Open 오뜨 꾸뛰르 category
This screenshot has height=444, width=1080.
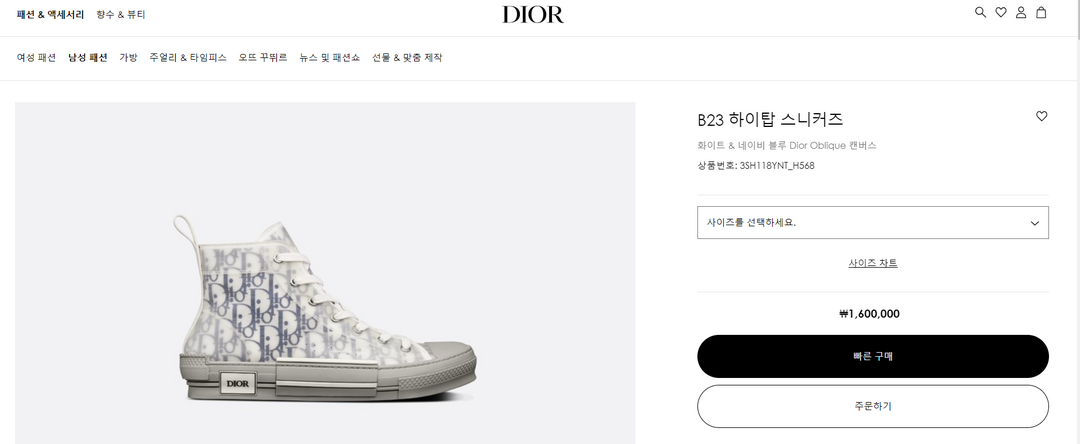[263, 58]
